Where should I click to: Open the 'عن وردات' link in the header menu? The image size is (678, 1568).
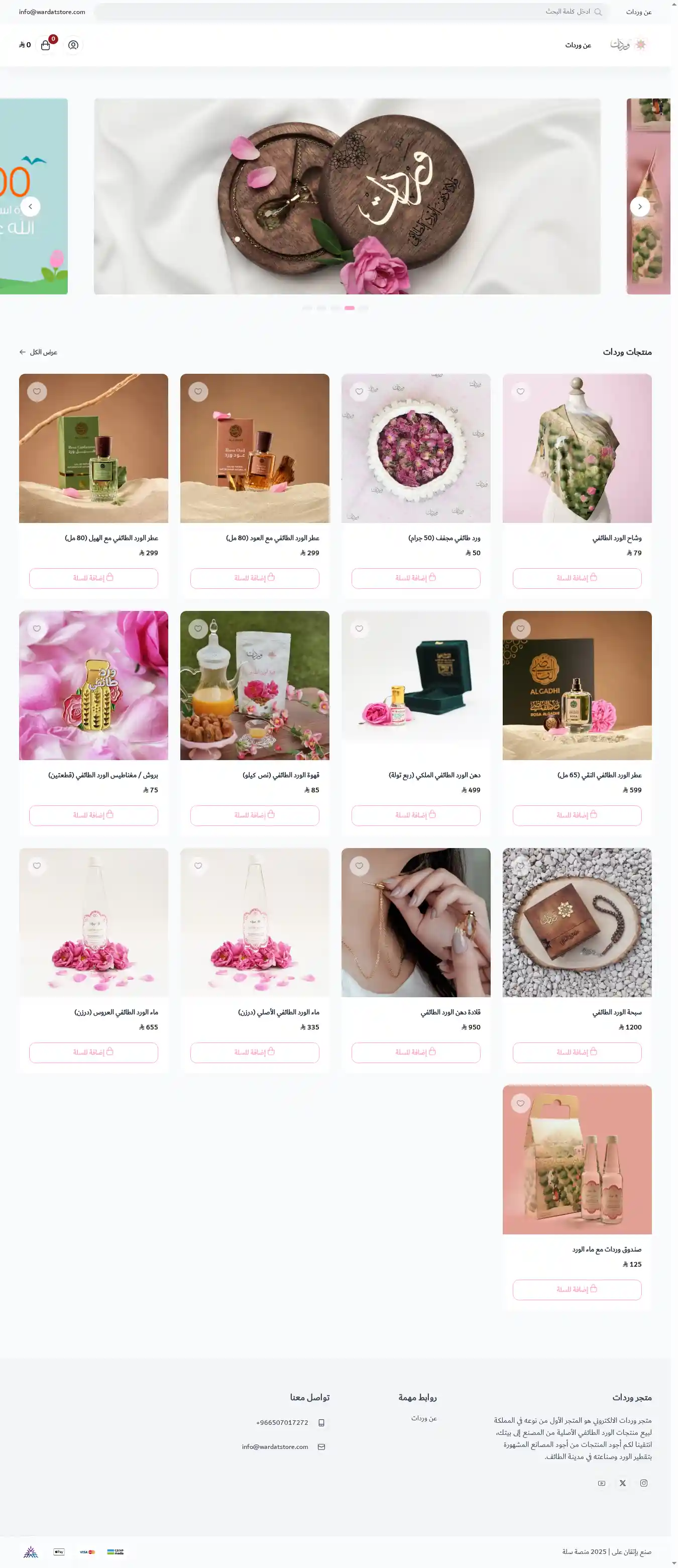pos(578,45)
